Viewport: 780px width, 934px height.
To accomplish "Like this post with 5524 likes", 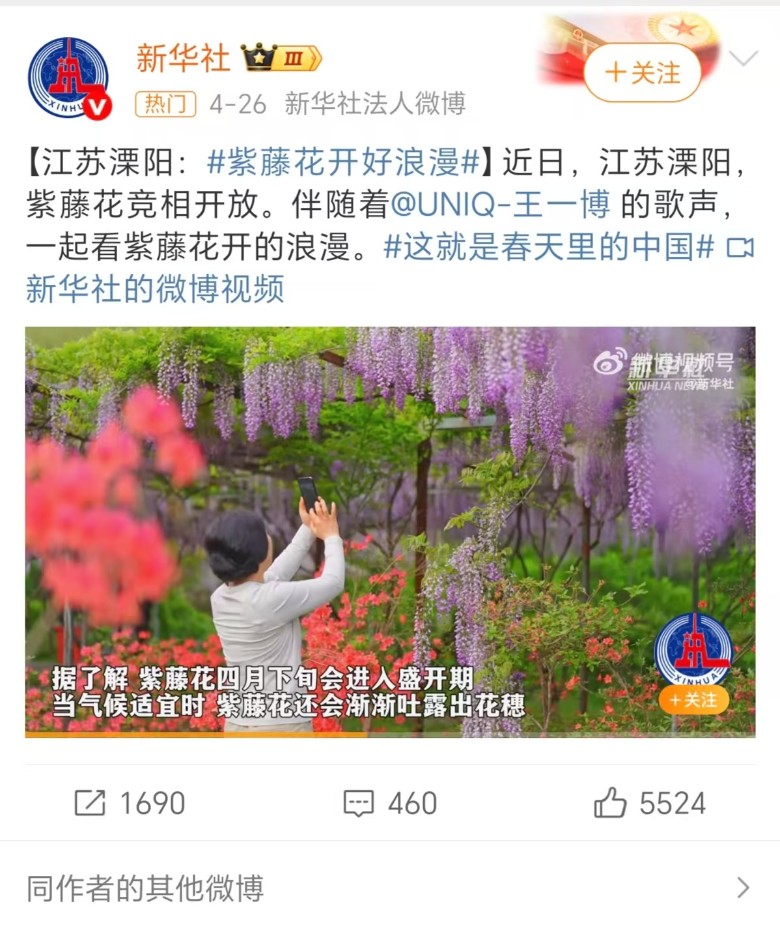I will point(650,802).
